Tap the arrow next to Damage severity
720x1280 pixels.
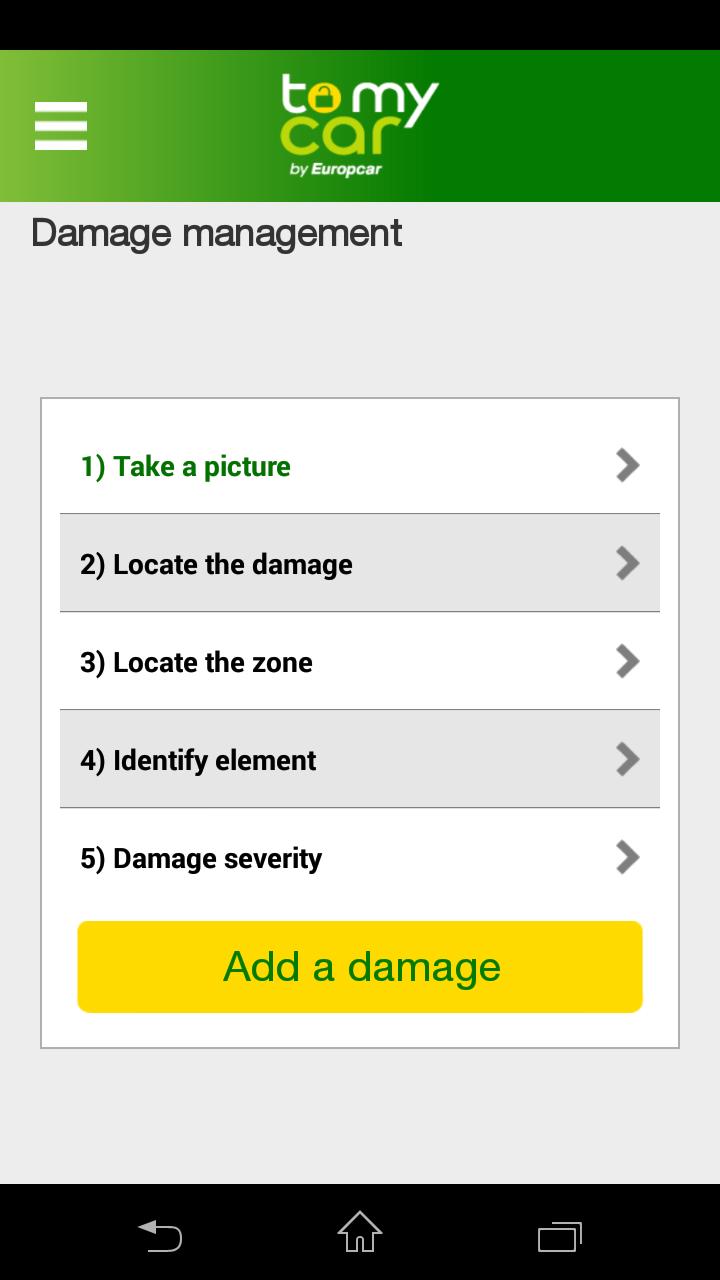628,857
